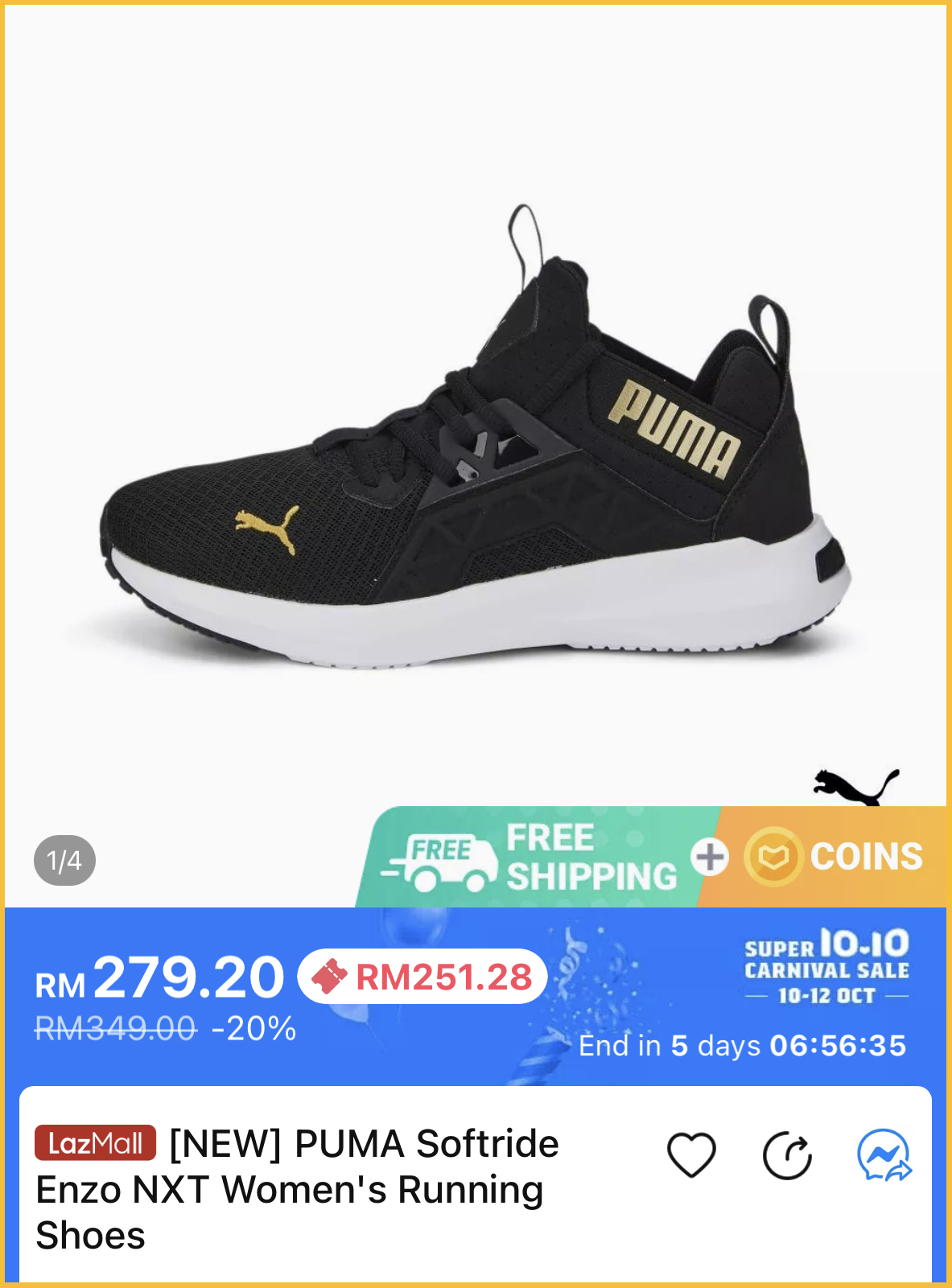
Task: Open the RM251.28 voucher price tag
Action: coord(423,977)
